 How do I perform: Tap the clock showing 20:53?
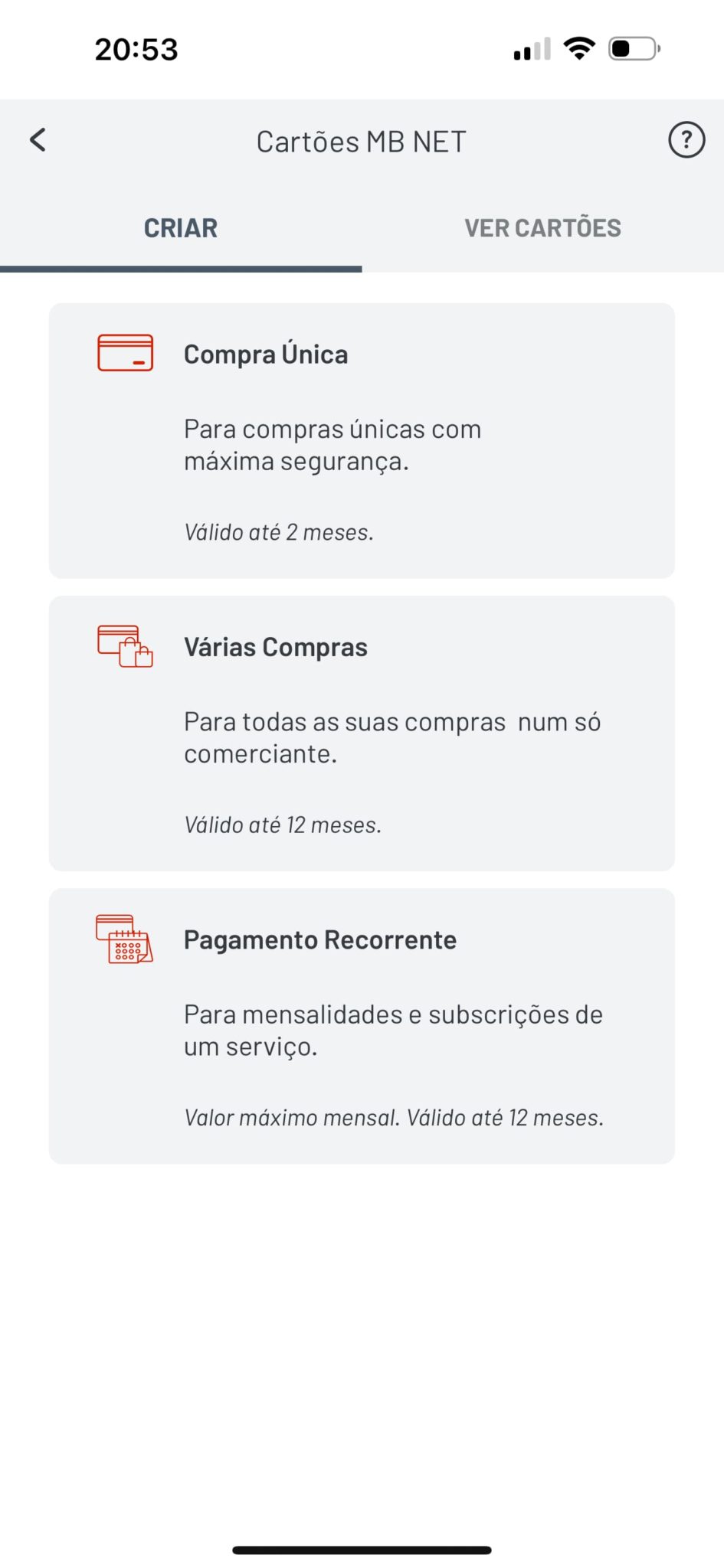[x=135, y=48]
